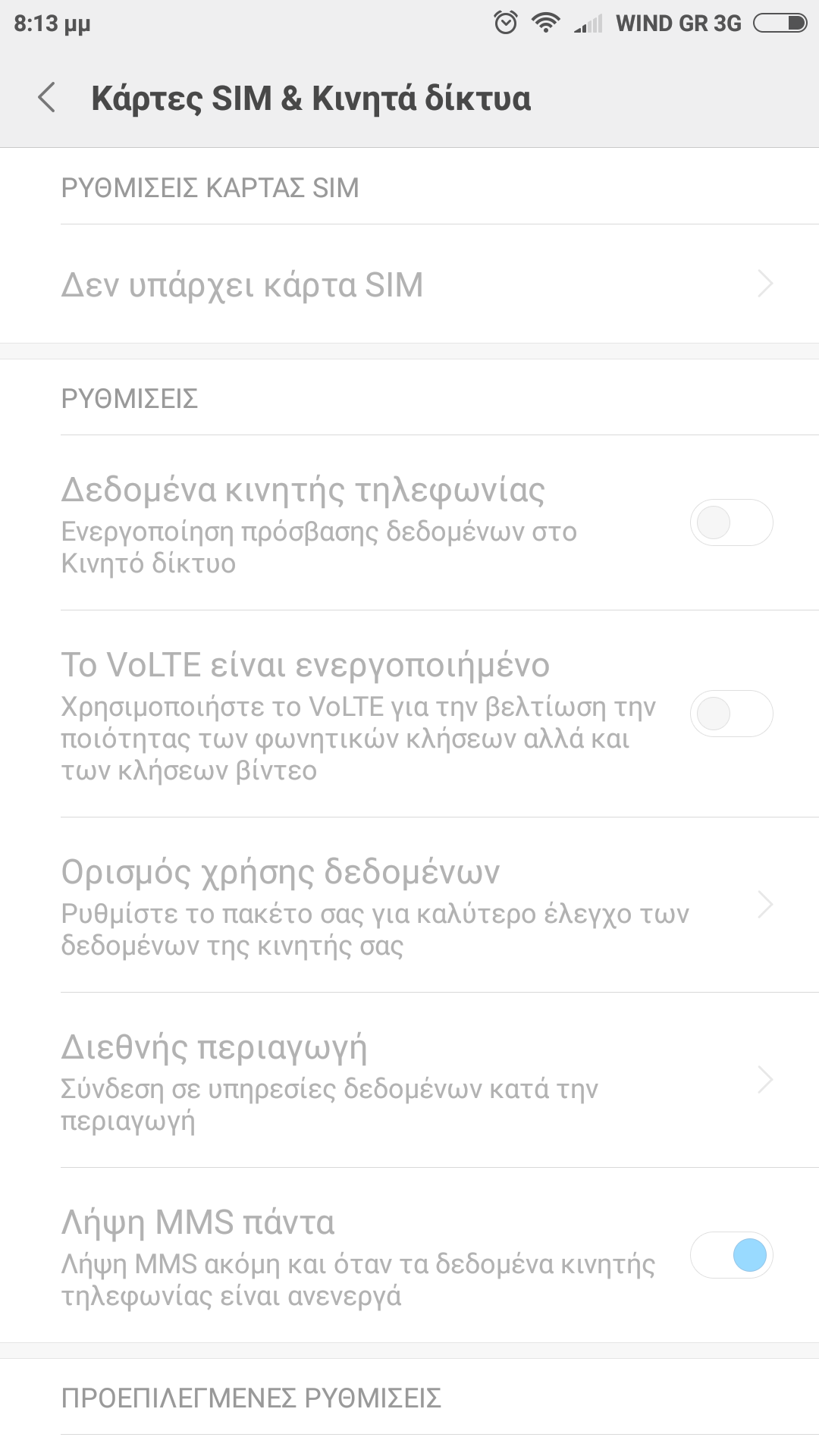Toggle Δεδομένα κινητής τηλεφωνίας switch

pyautogui.click(x=730, y=522)
